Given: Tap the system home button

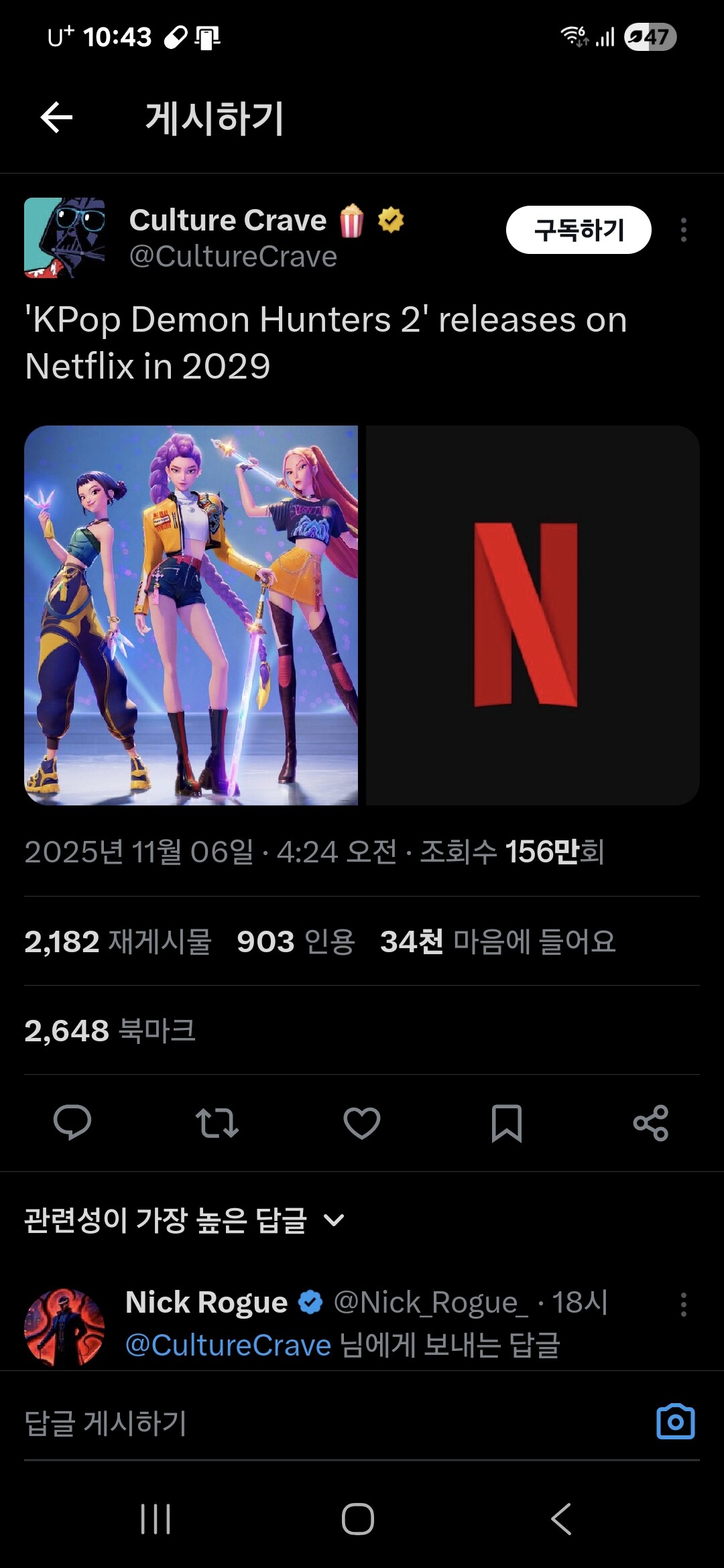Looking at the screenshot, I should click(358, 1518).
